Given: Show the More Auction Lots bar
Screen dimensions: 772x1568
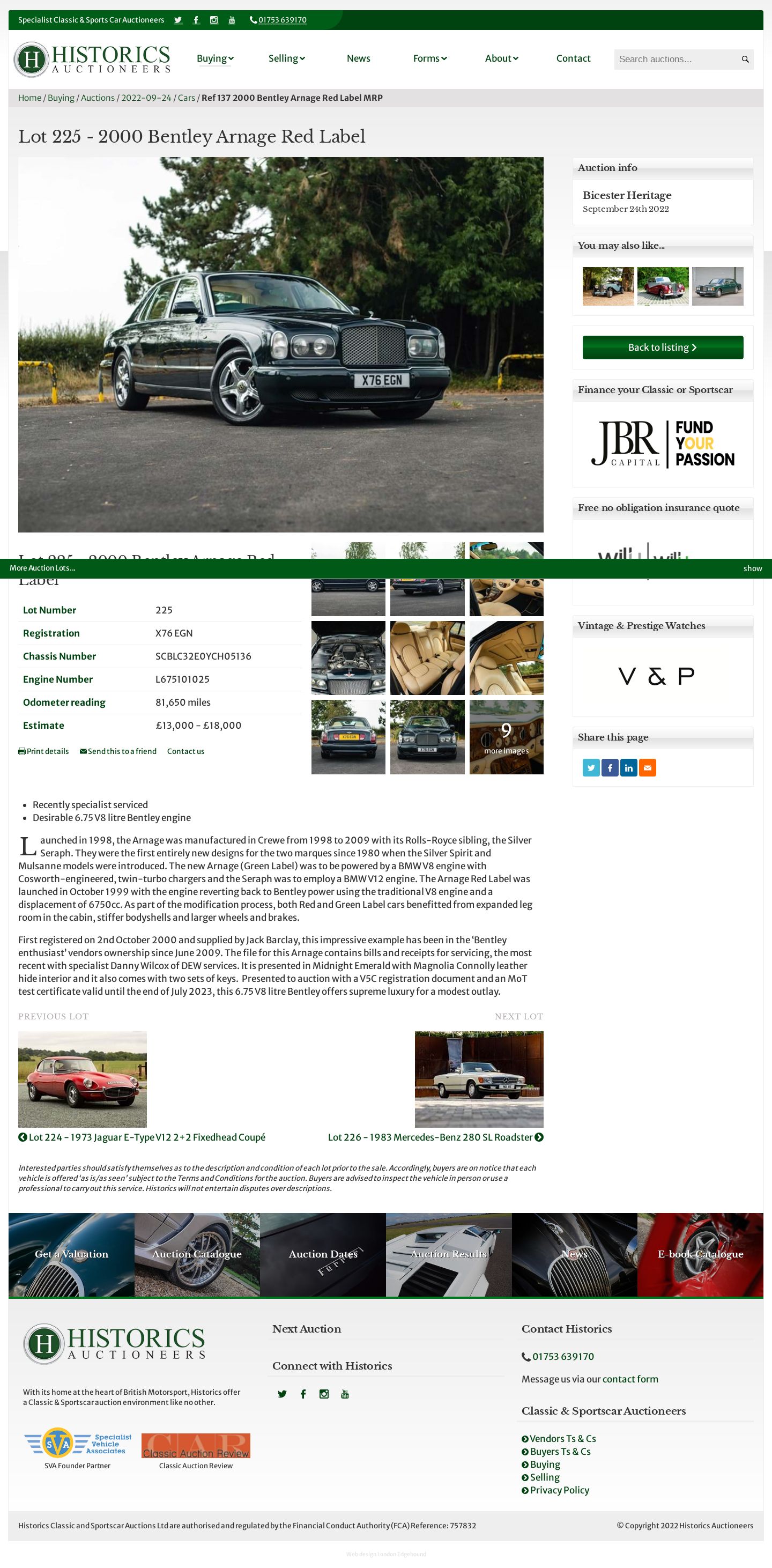Looking at the screenshot, I should click(752, 568).
